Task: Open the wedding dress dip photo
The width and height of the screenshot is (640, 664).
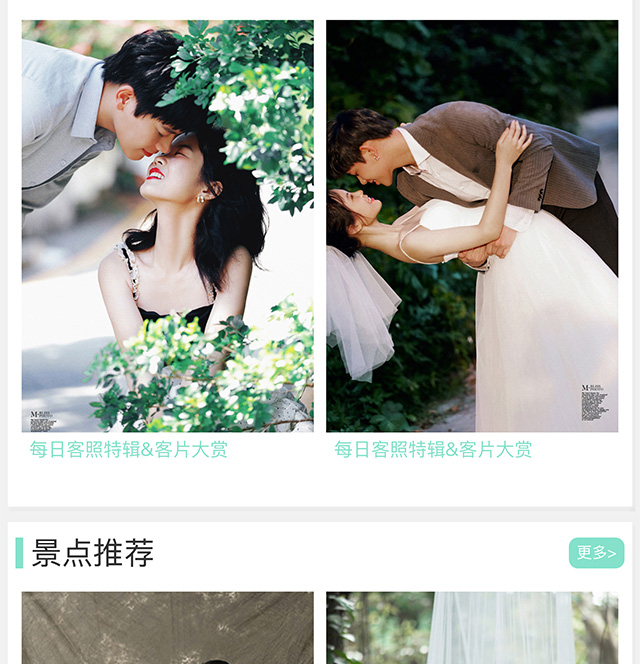Action: [472, 226]
